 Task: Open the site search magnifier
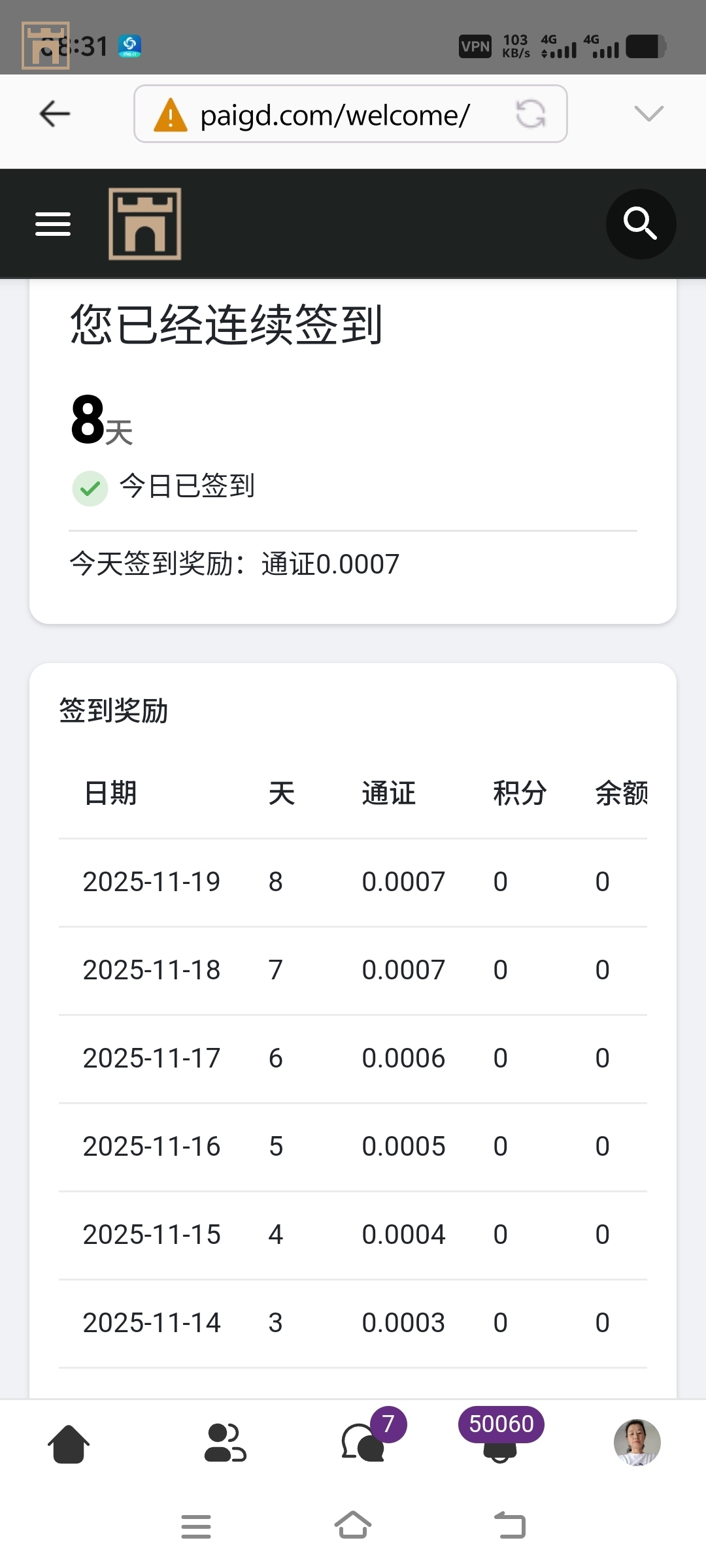coord(640,224)
